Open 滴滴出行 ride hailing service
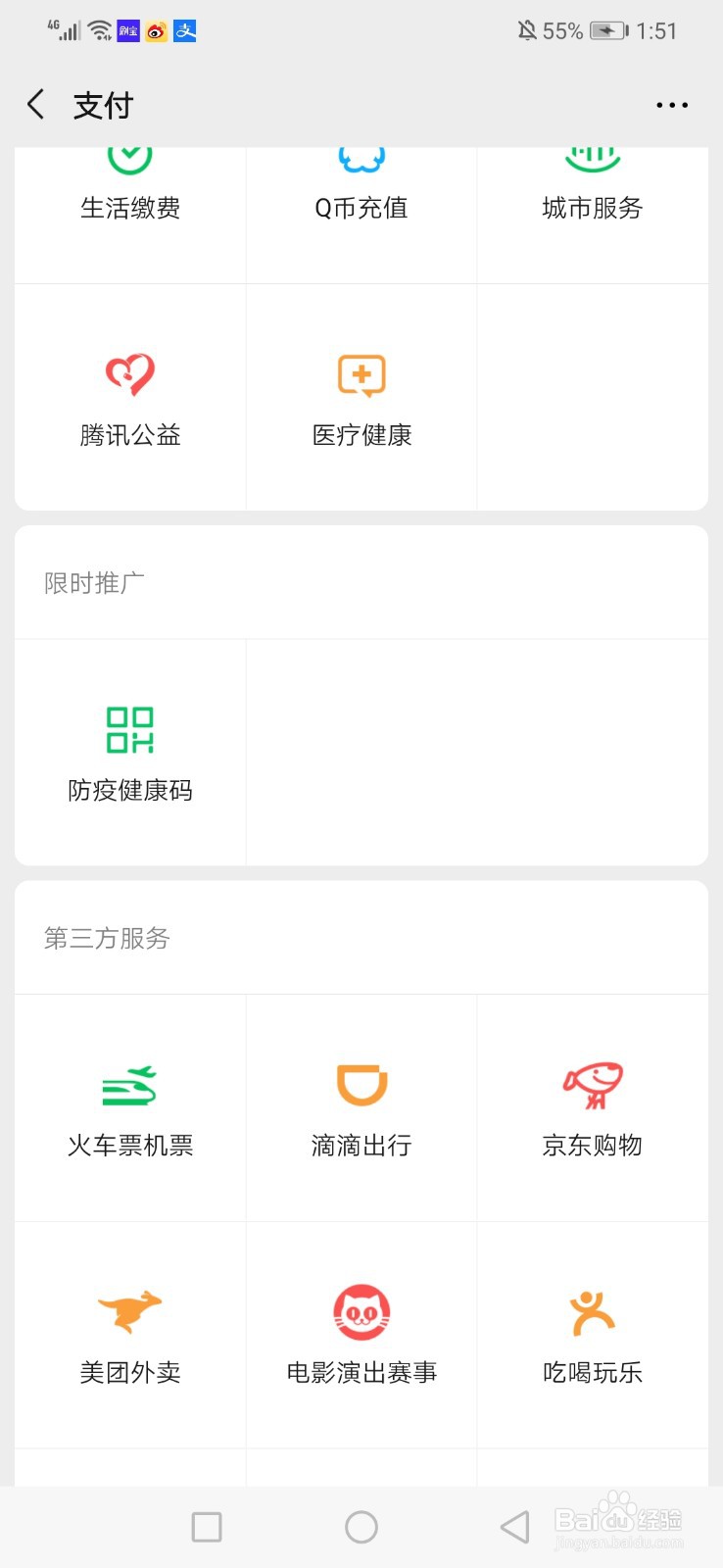 coord(361,1107)
